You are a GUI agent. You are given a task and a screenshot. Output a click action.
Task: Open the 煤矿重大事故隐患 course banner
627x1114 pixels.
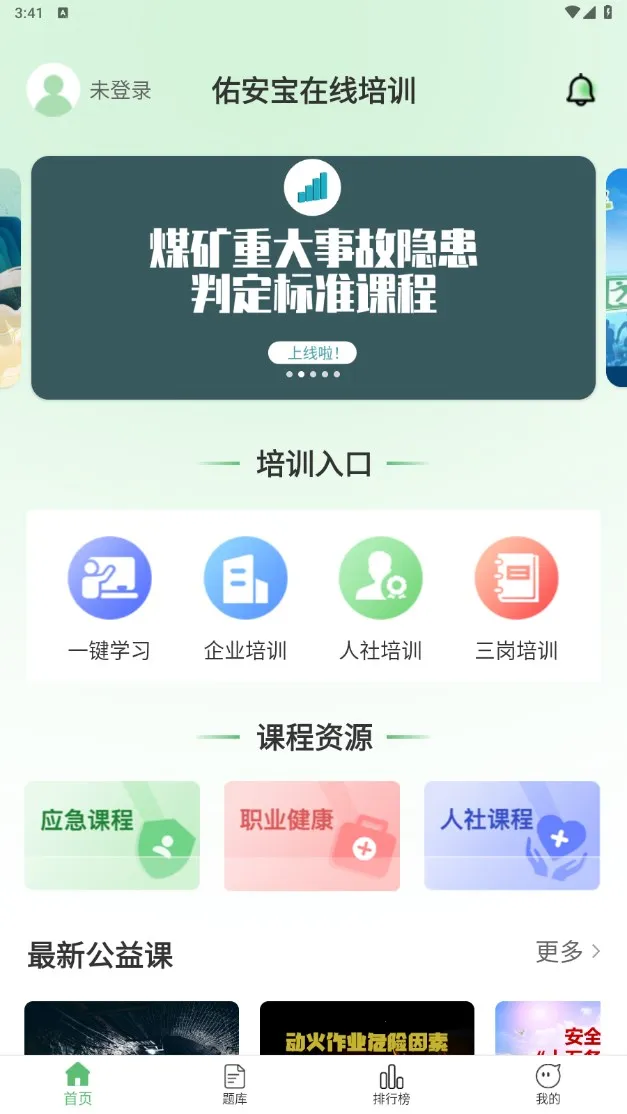(x=313, y=277)
